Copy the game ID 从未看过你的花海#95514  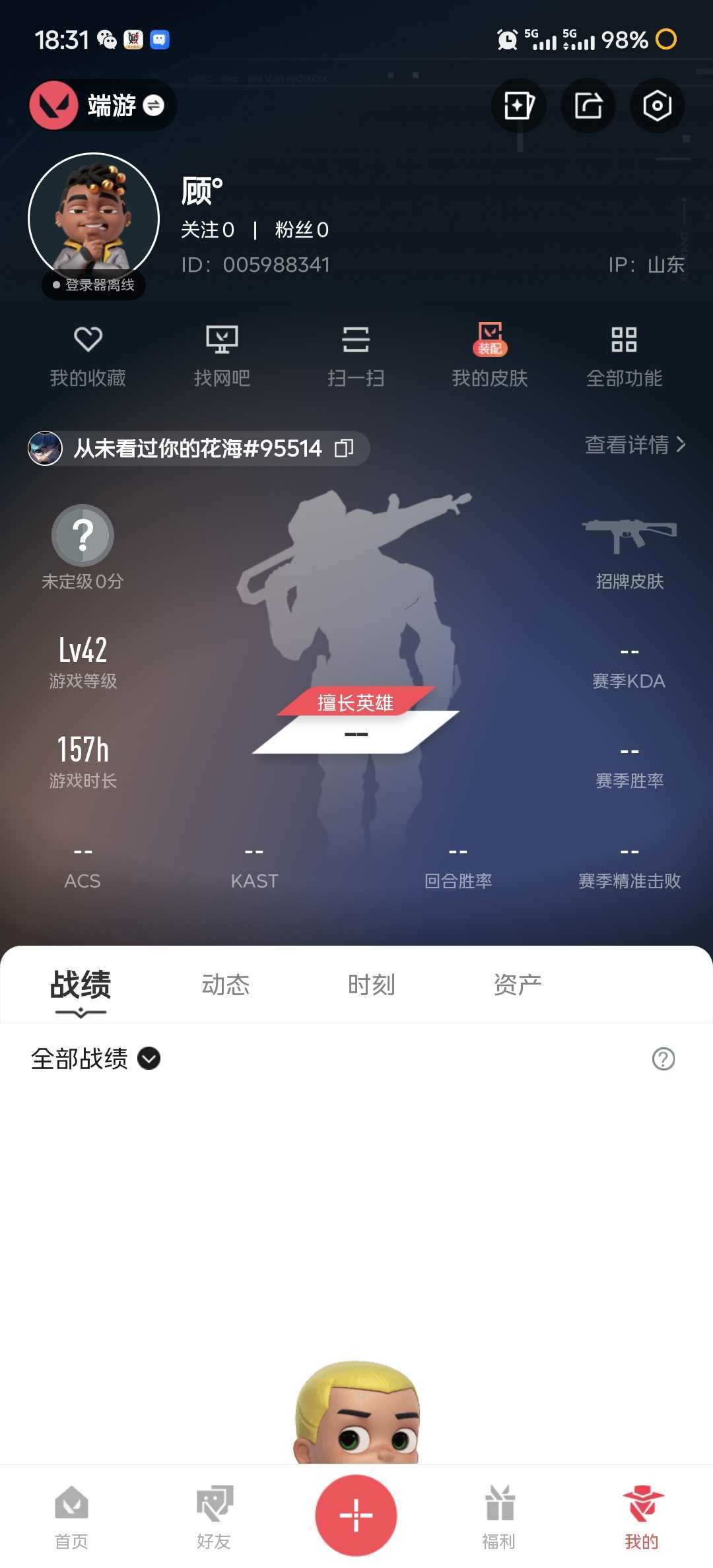(x=344, y=448)
